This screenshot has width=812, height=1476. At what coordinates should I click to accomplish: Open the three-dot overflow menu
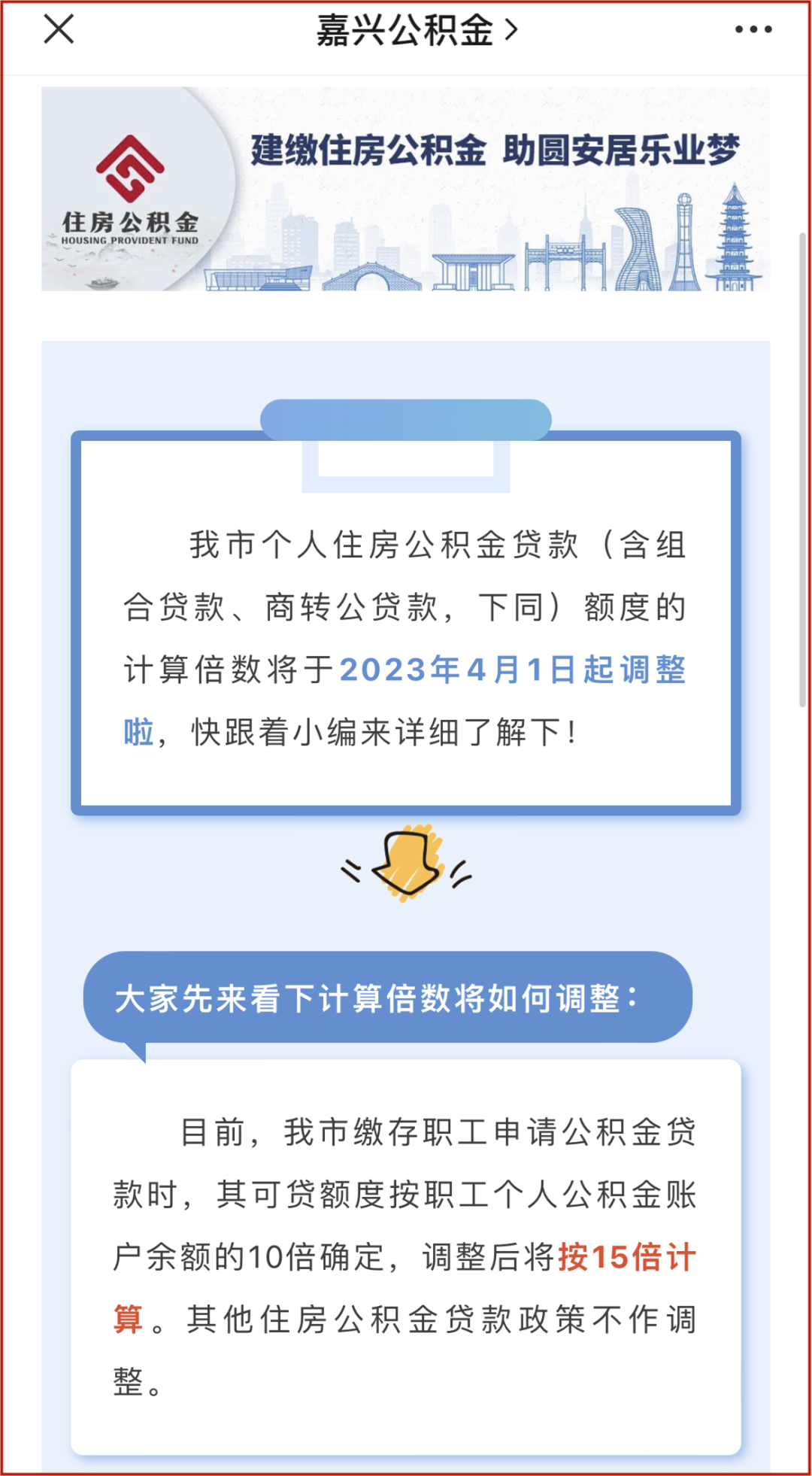click(x=753, y=30)
